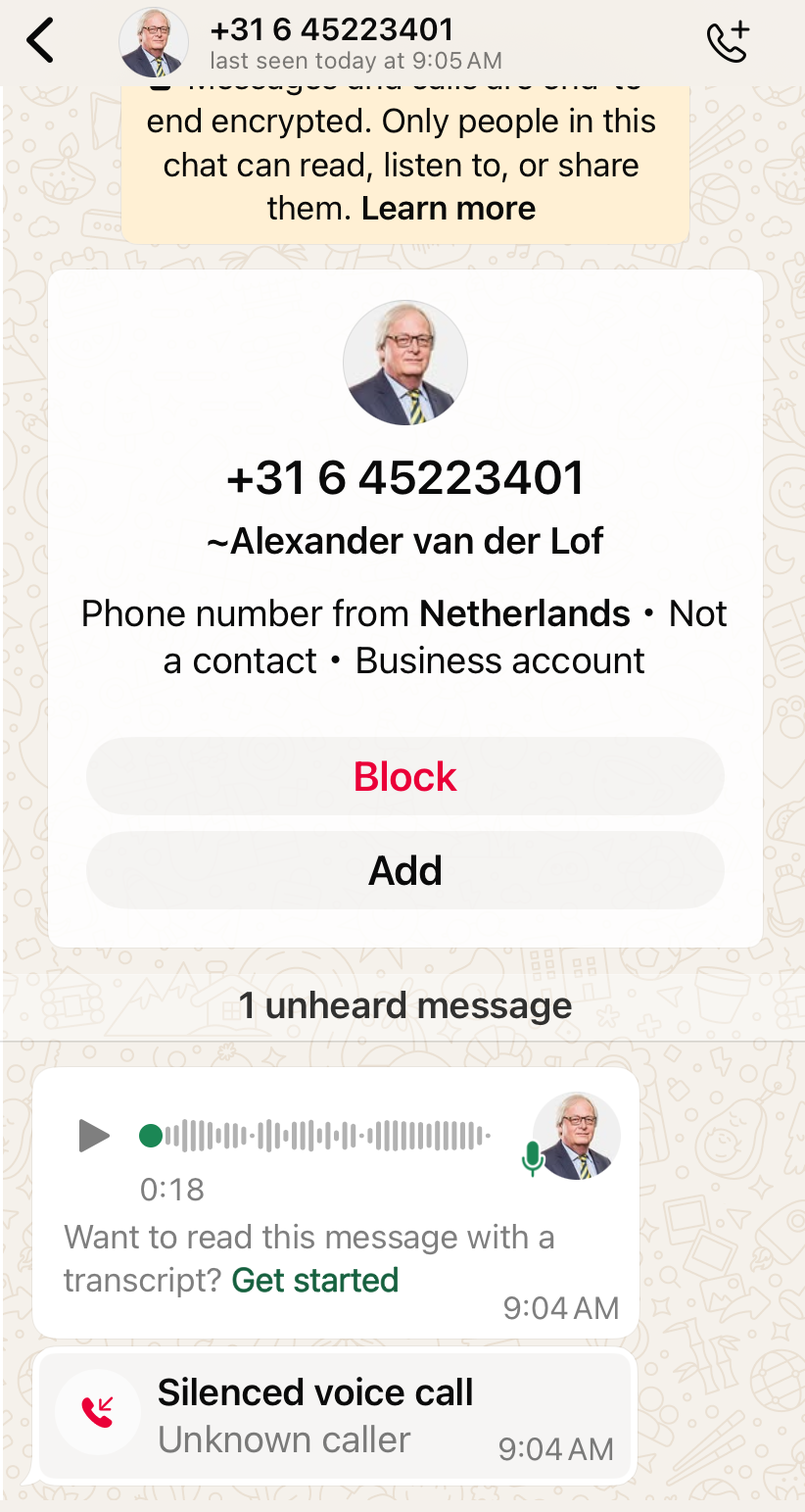
Task: View the profile photo in the contact card
Action: tap(405, 363)
